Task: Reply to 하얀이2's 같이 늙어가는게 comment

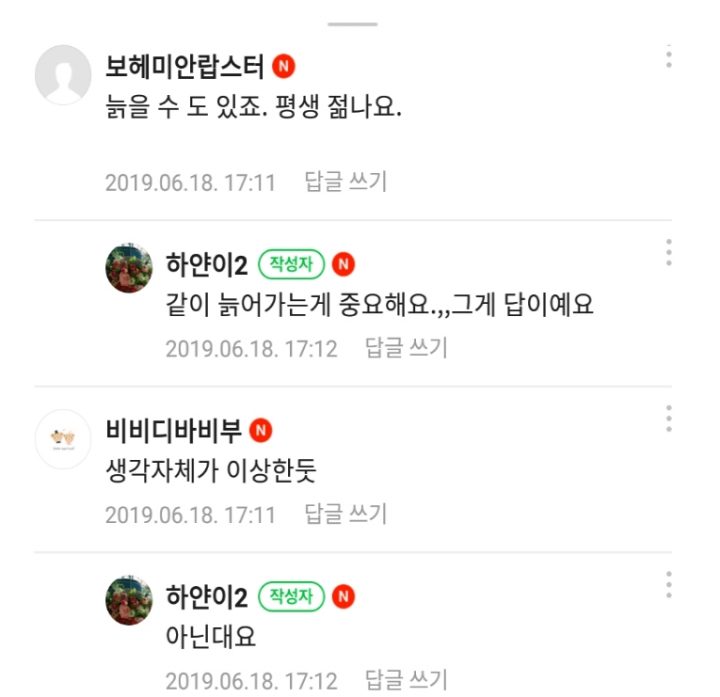Action: click(x=406, y=348)
